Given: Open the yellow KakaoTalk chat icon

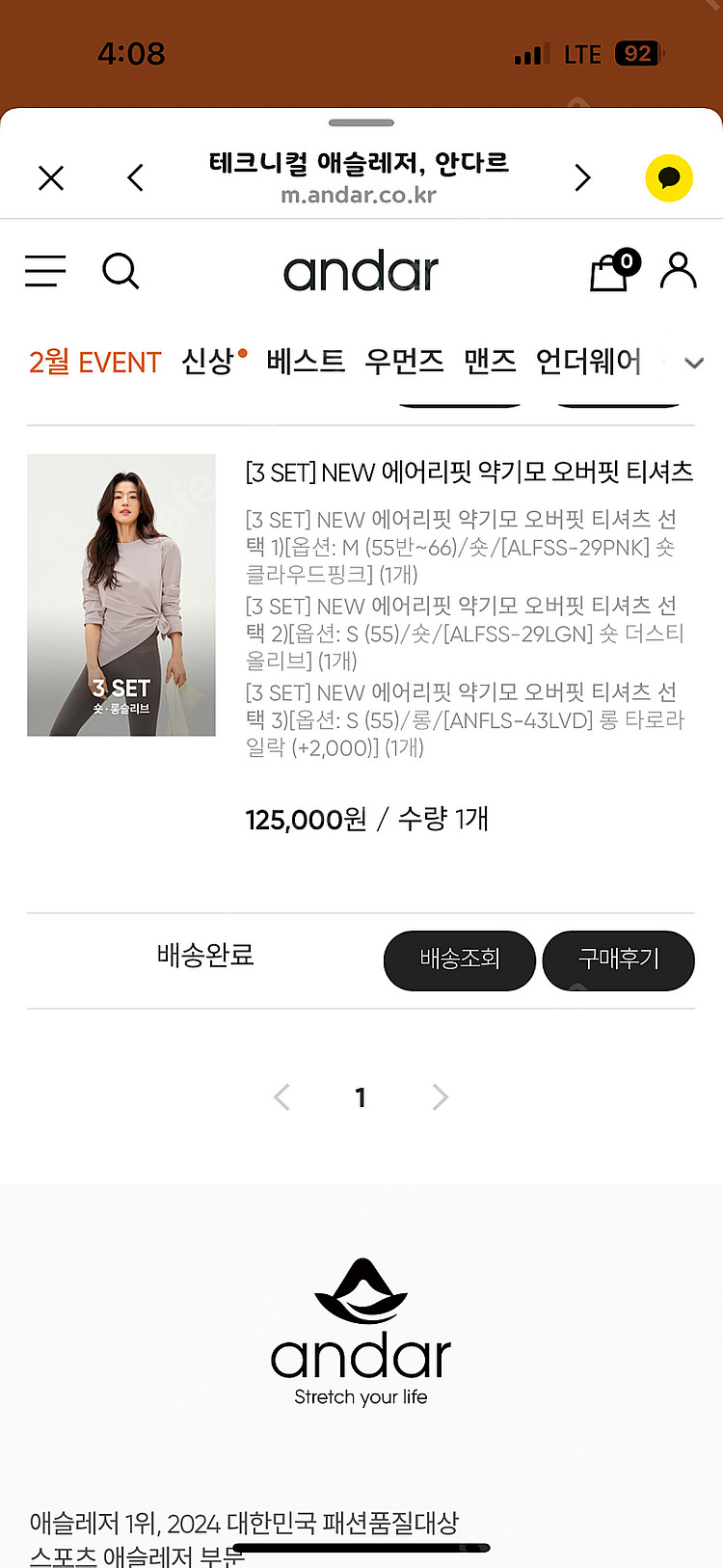Looking at the screenshot, I should [668, 177].
